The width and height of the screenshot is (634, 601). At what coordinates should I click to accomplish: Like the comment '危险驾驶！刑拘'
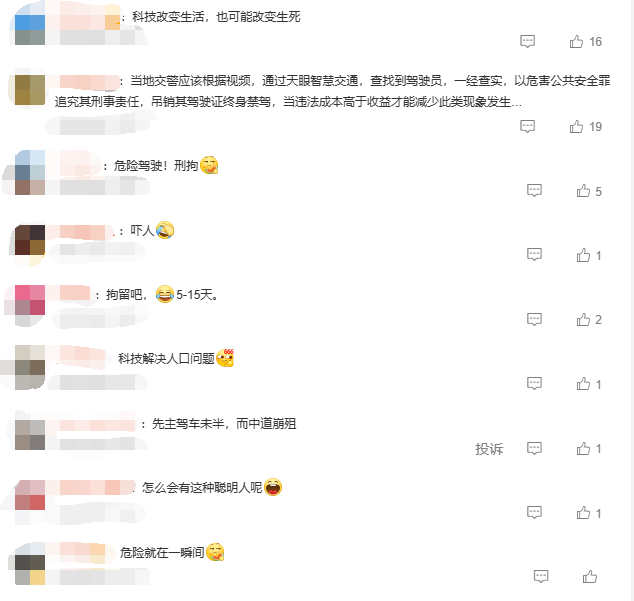click(584, 191)
